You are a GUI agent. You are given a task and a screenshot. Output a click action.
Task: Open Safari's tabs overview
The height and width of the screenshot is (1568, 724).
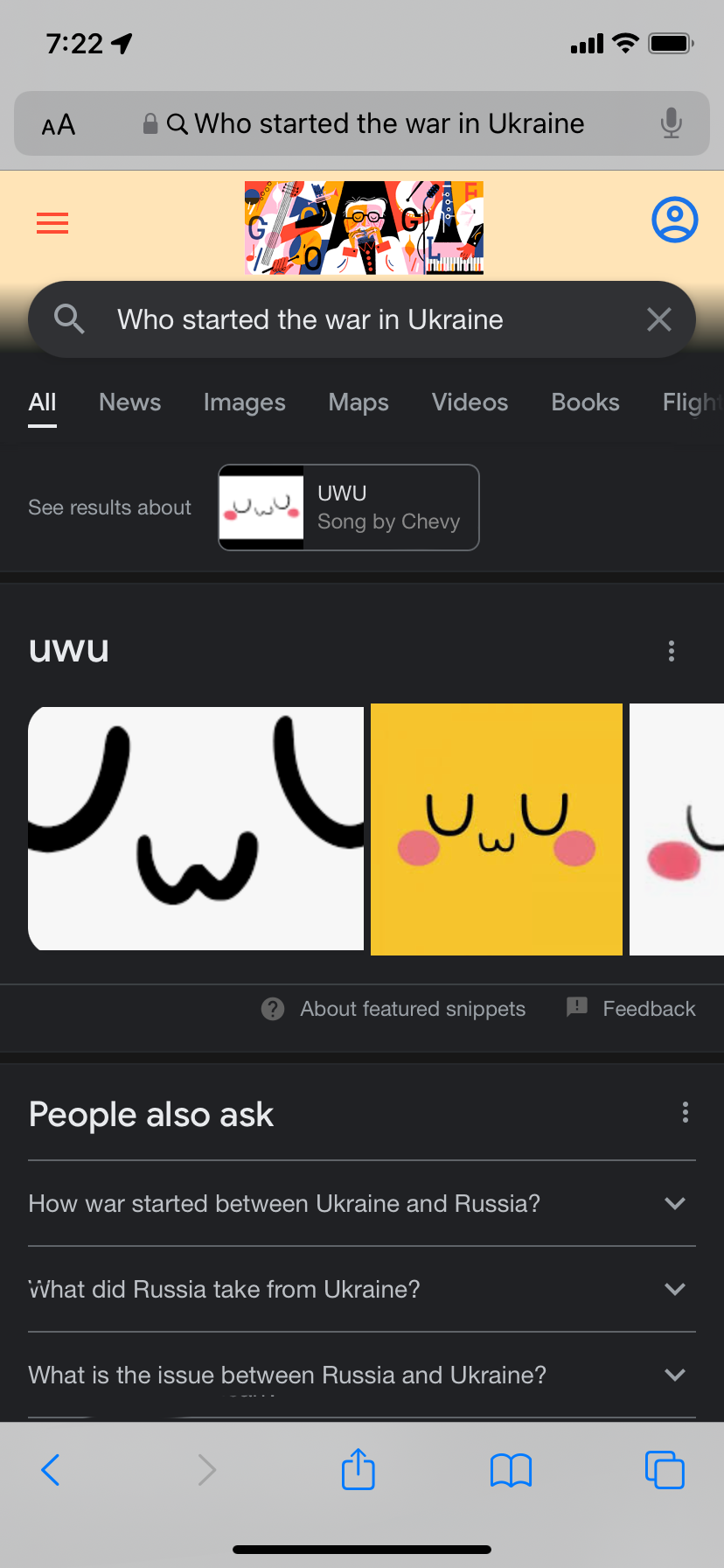coord(665,1470)
